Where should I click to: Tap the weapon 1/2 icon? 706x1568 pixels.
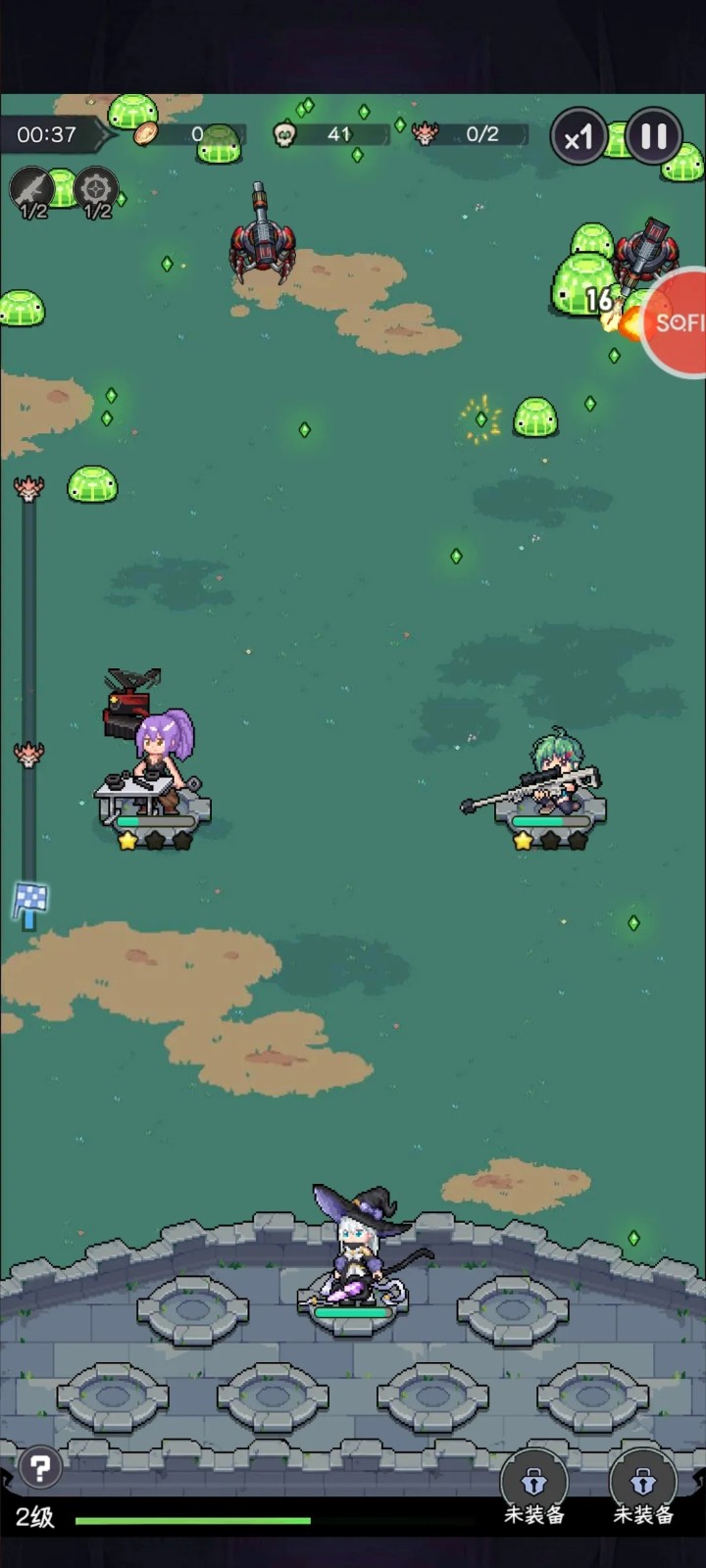(32, 191)
